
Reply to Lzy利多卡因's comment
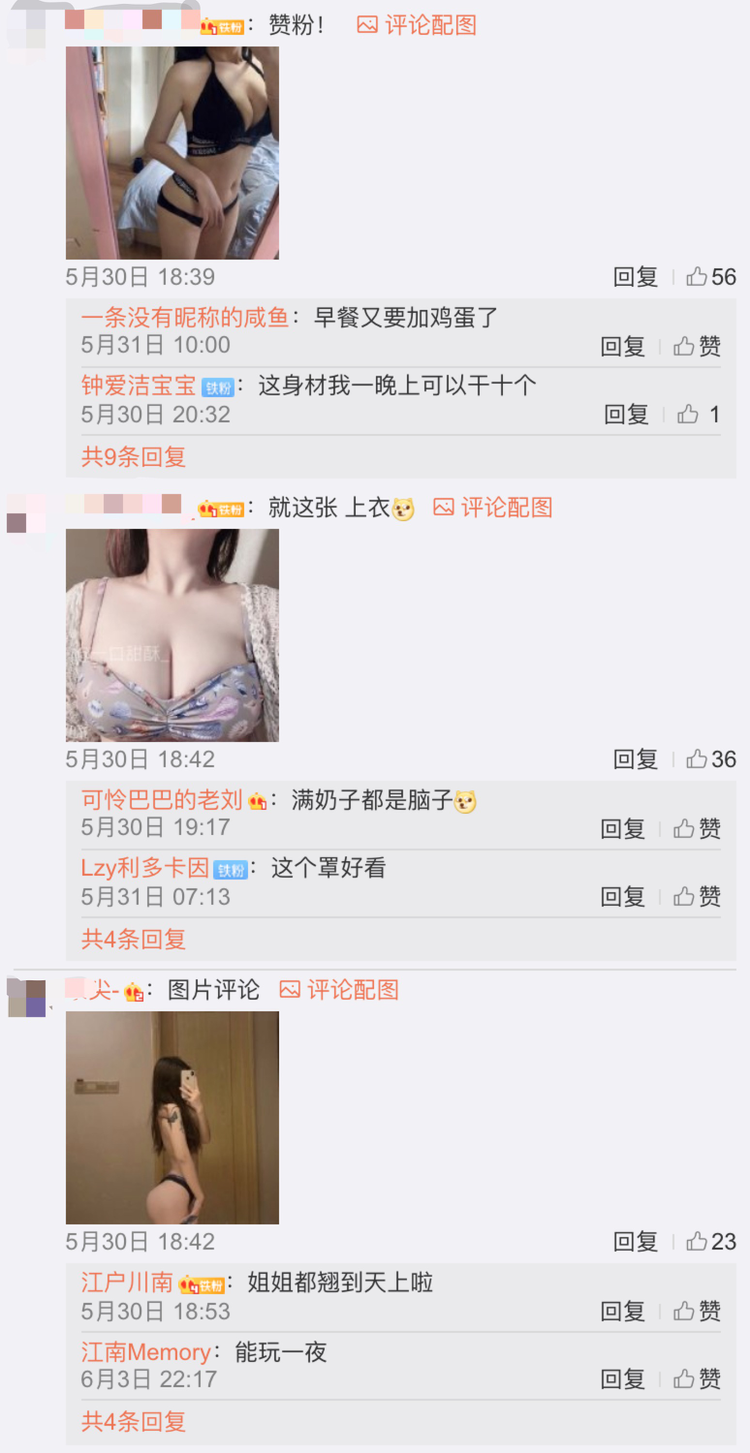[x=623, y=896]
